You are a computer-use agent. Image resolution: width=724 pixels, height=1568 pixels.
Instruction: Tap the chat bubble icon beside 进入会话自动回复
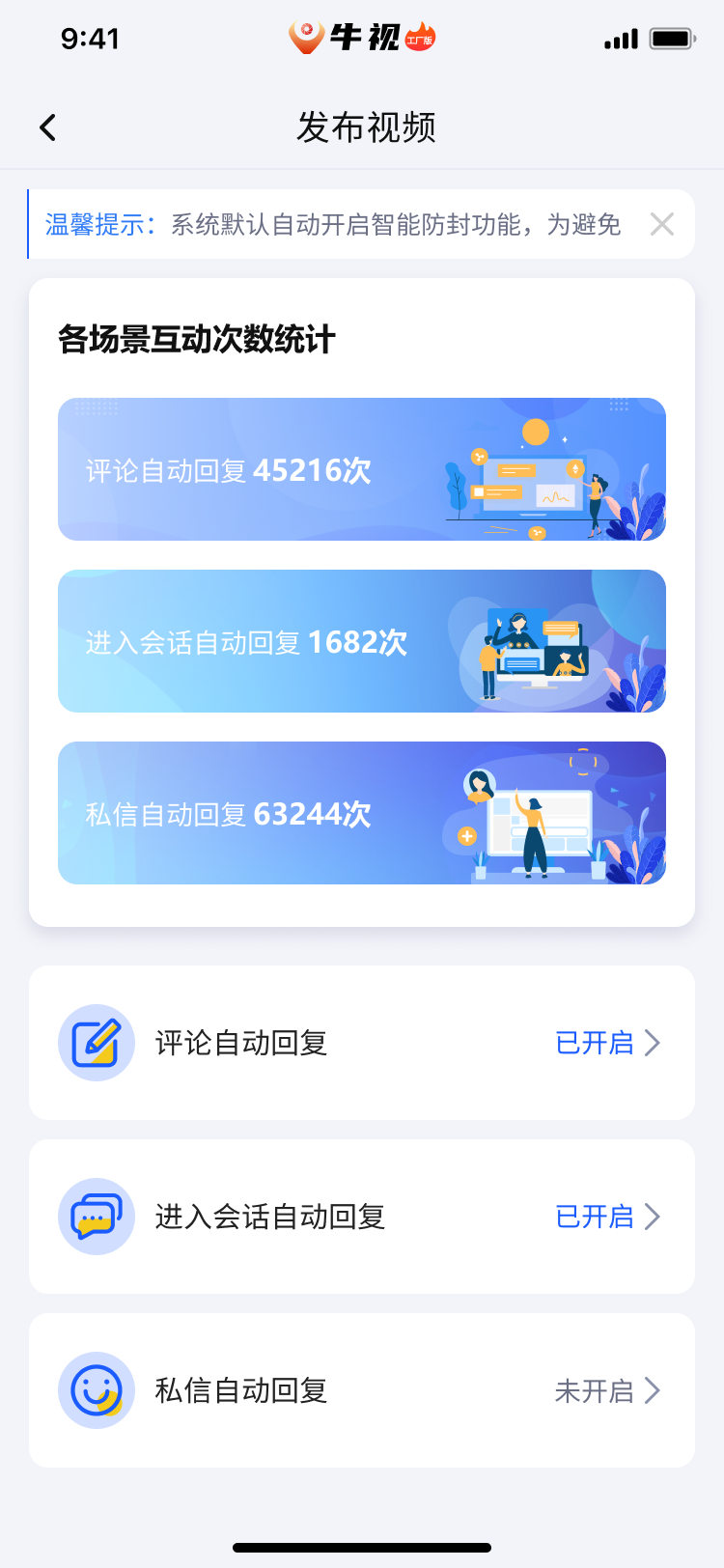tap(96, 1217)
